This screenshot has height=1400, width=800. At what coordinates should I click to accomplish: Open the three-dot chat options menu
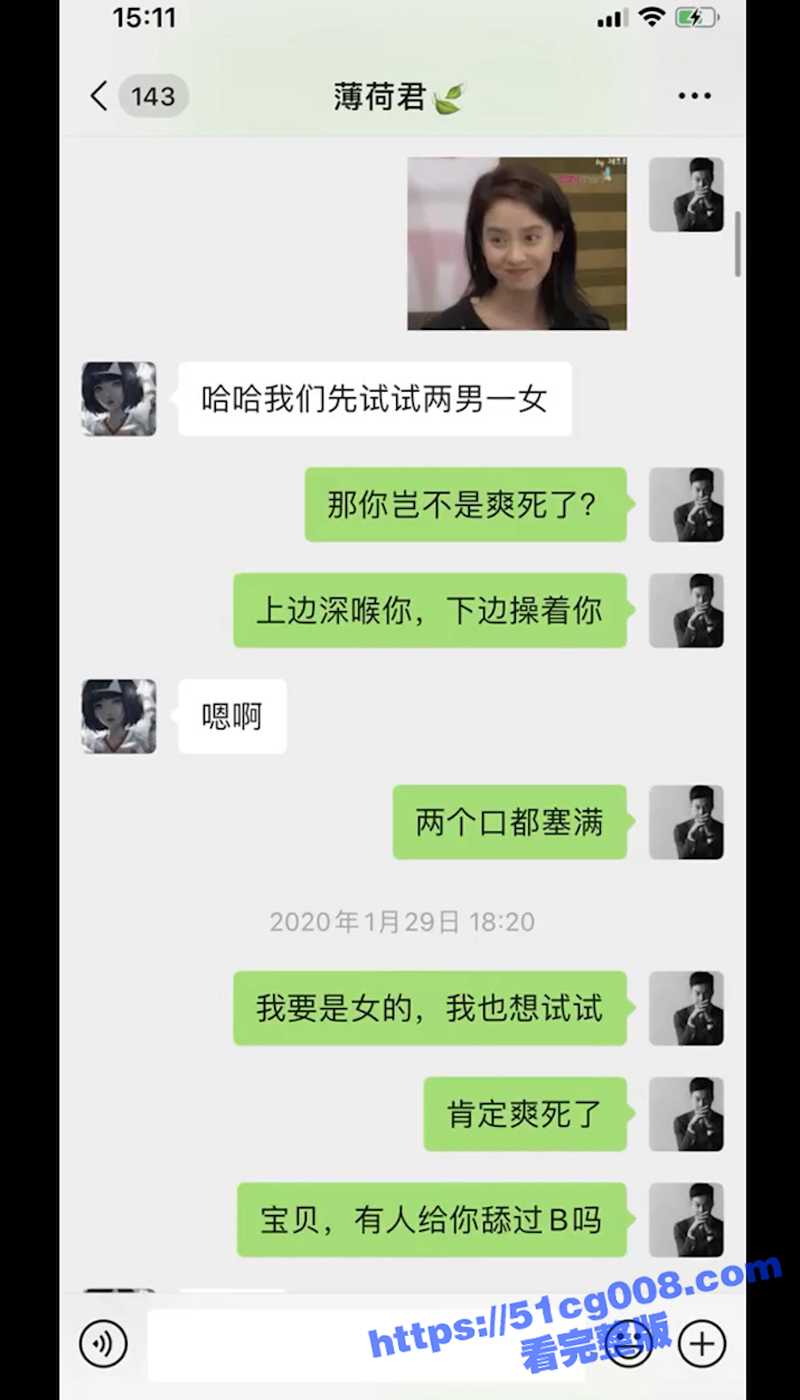[694, 97]
